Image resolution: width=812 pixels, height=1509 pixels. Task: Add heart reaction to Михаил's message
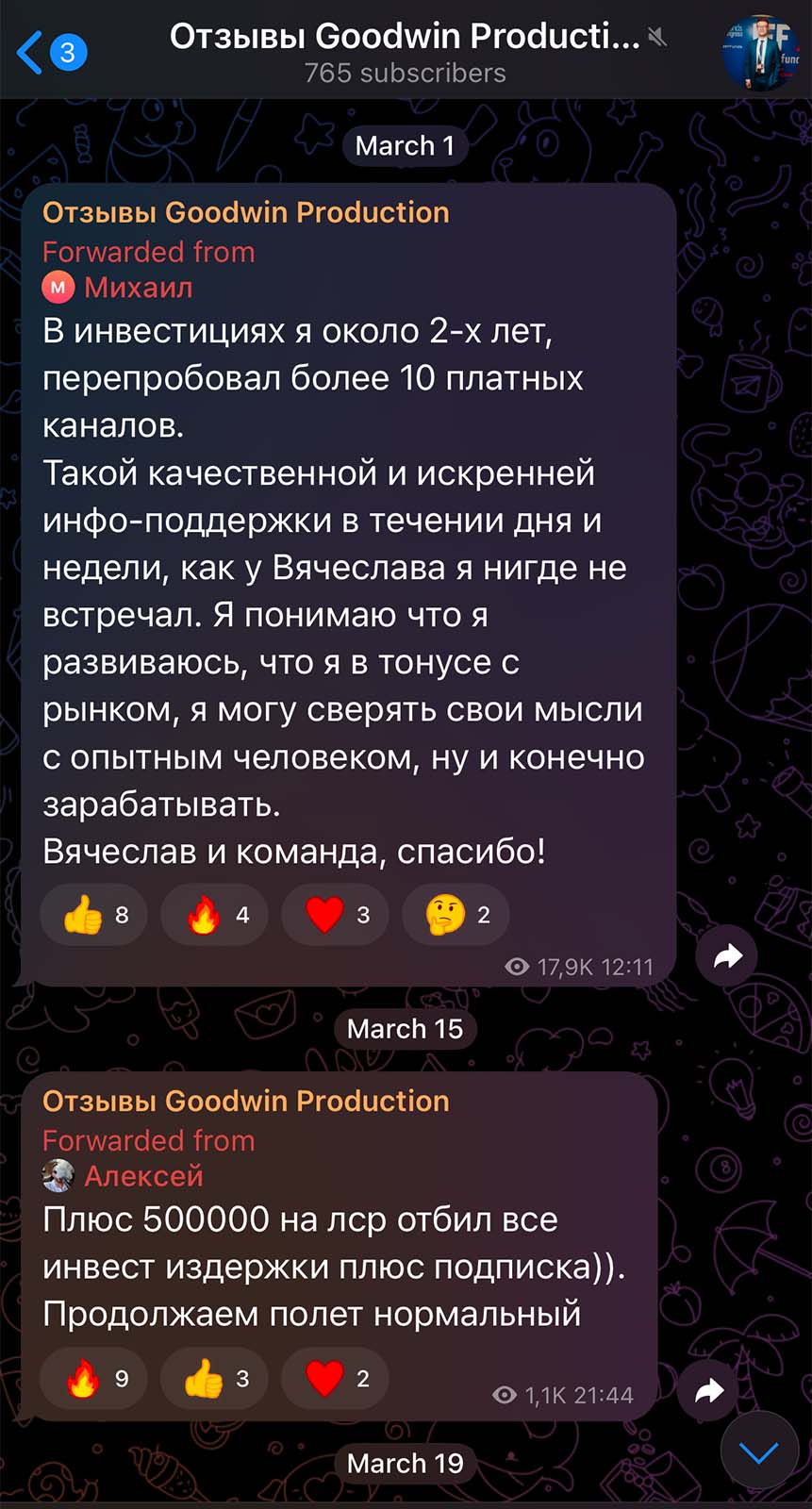pyautogui.click(x=336, y=915)
